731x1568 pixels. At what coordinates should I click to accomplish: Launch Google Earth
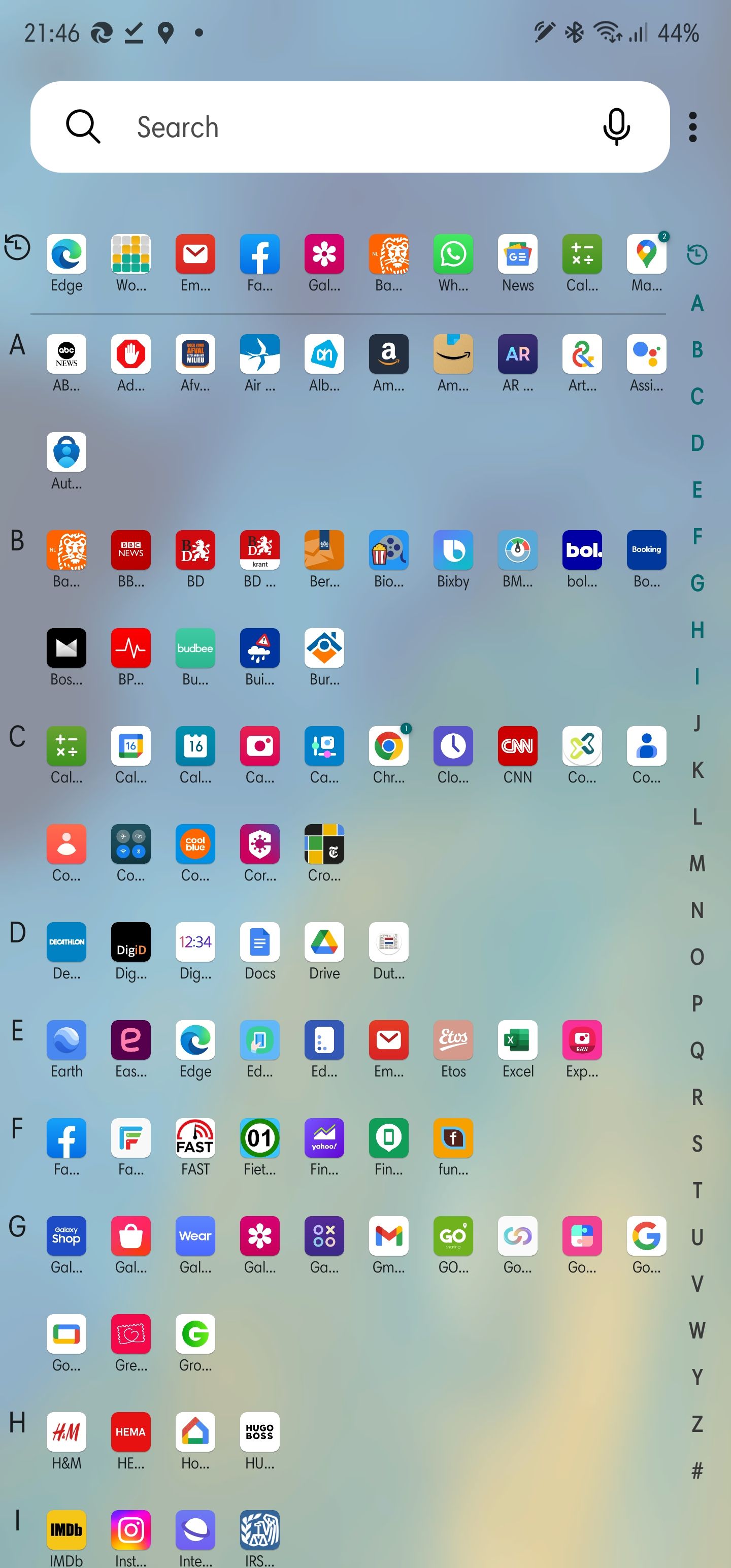point(67,1040)
